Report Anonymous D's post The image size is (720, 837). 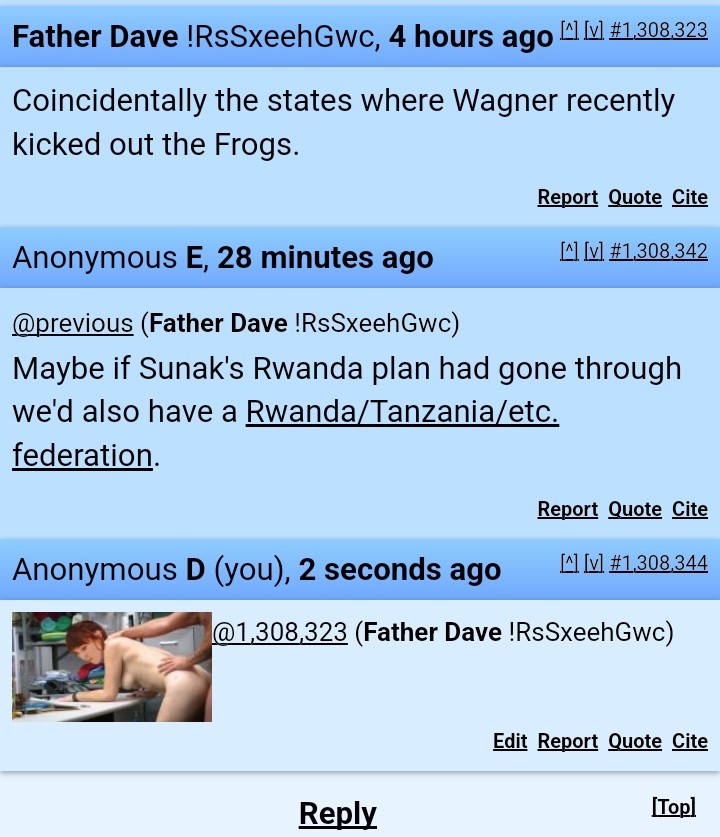pos(567,741)
